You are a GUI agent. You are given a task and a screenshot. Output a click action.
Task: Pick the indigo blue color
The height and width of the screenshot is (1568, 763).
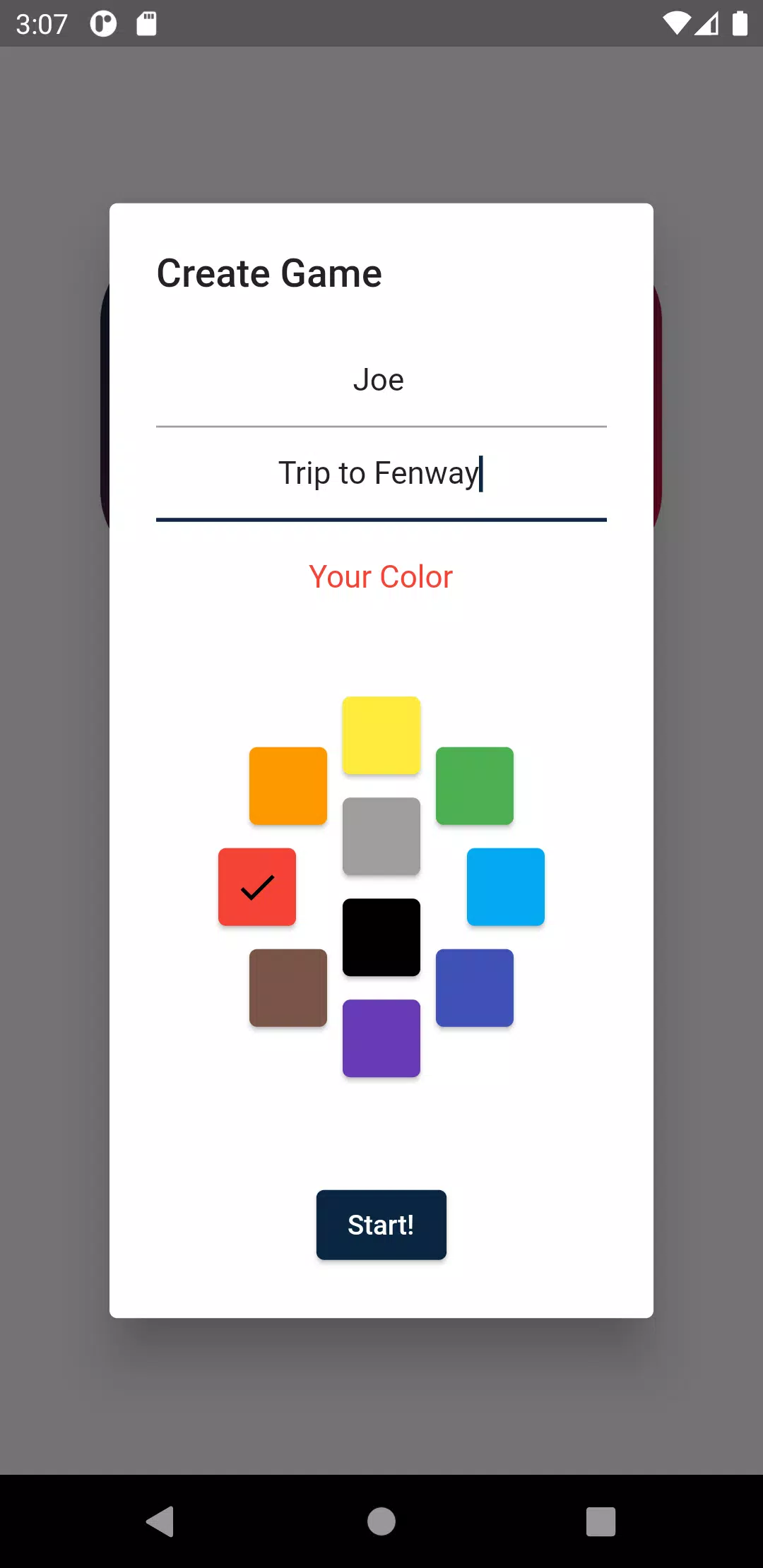[x=474, y=987]
